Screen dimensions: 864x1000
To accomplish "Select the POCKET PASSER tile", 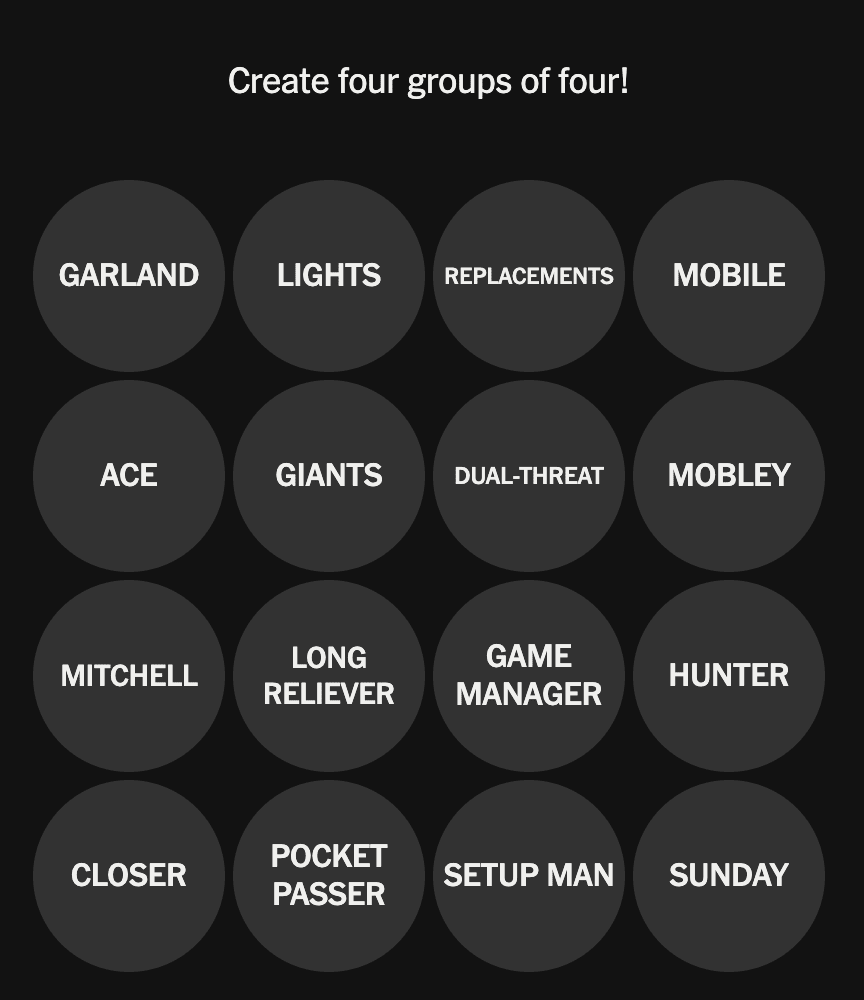I will point(328,874).
